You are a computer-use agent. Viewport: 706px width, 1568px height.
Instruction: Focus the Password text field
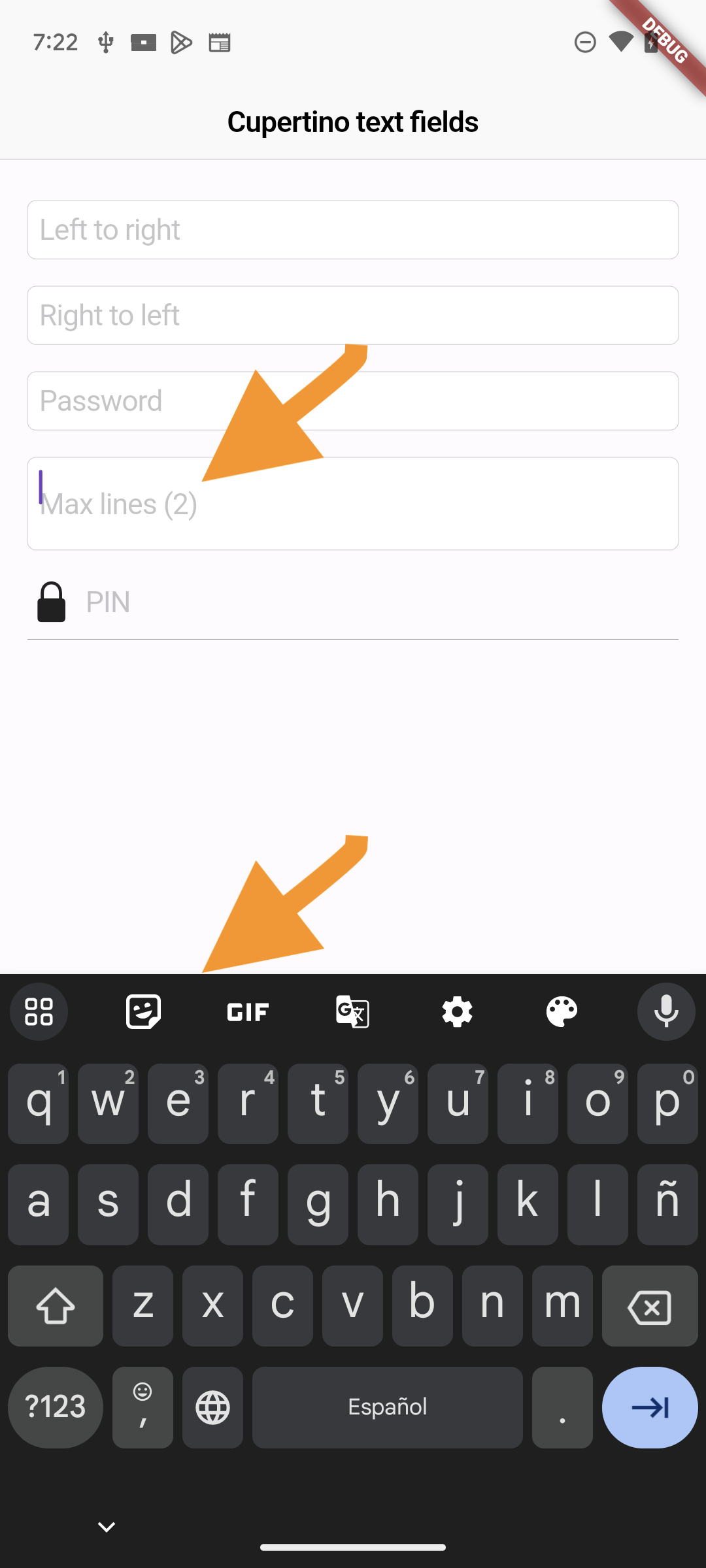pos(353,400)
